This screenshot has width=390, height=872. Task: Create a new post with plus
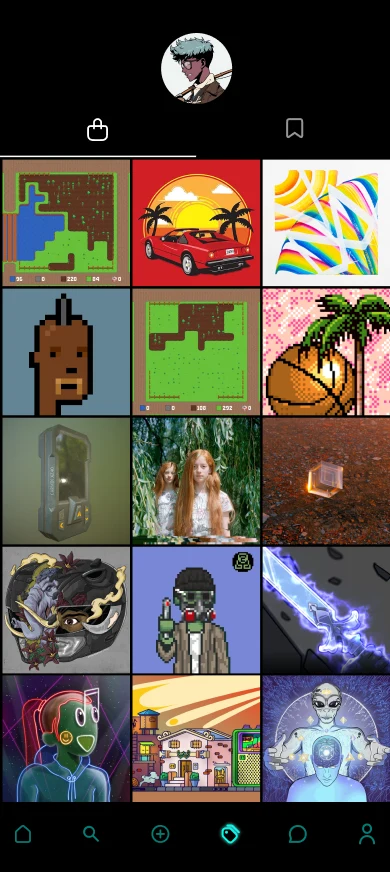(x=160, y=834)
